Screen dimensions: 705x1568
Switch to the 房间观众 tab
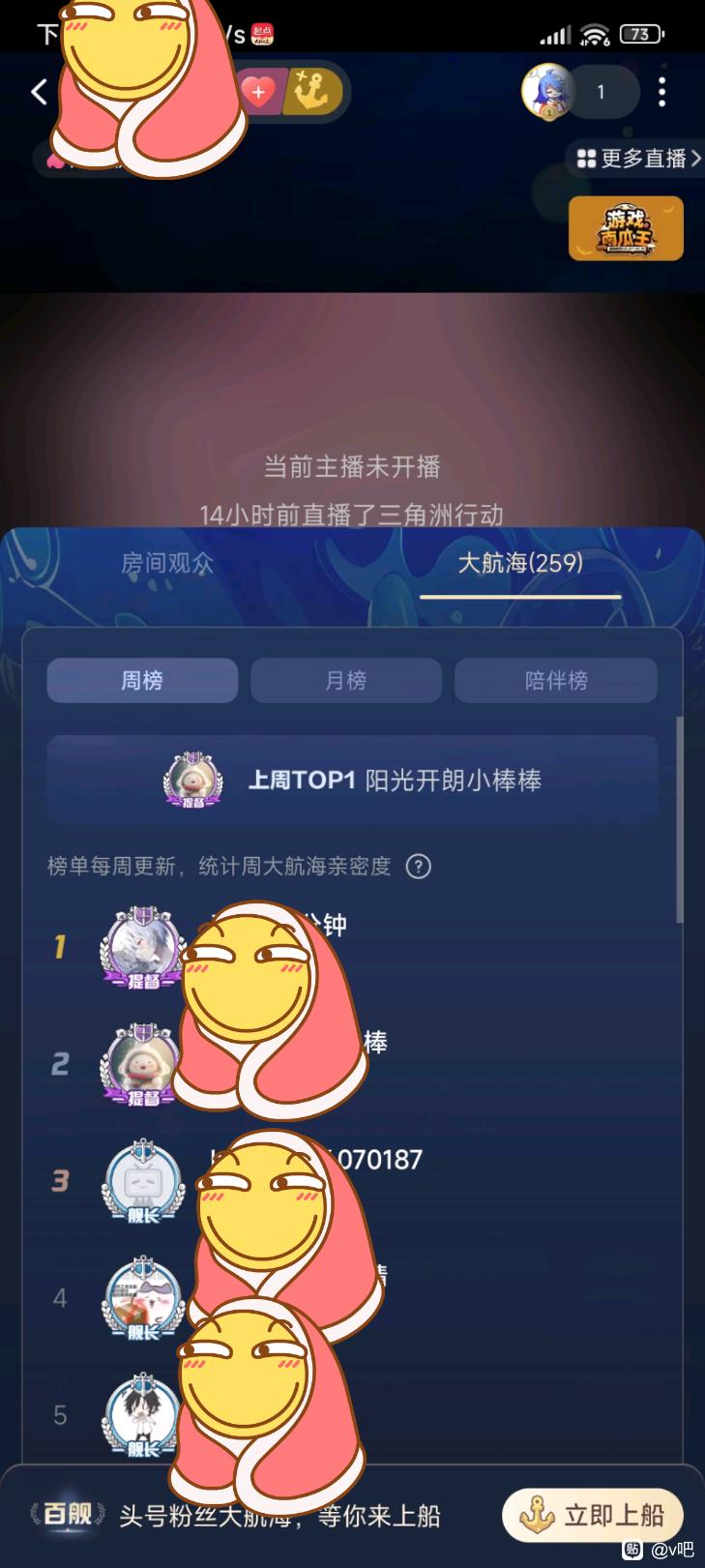(167, 563)
